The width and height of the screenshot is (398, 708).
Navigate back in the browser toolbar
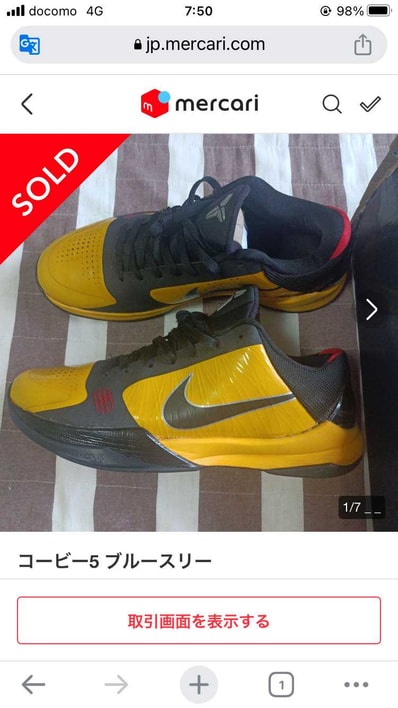coord(33,685)
